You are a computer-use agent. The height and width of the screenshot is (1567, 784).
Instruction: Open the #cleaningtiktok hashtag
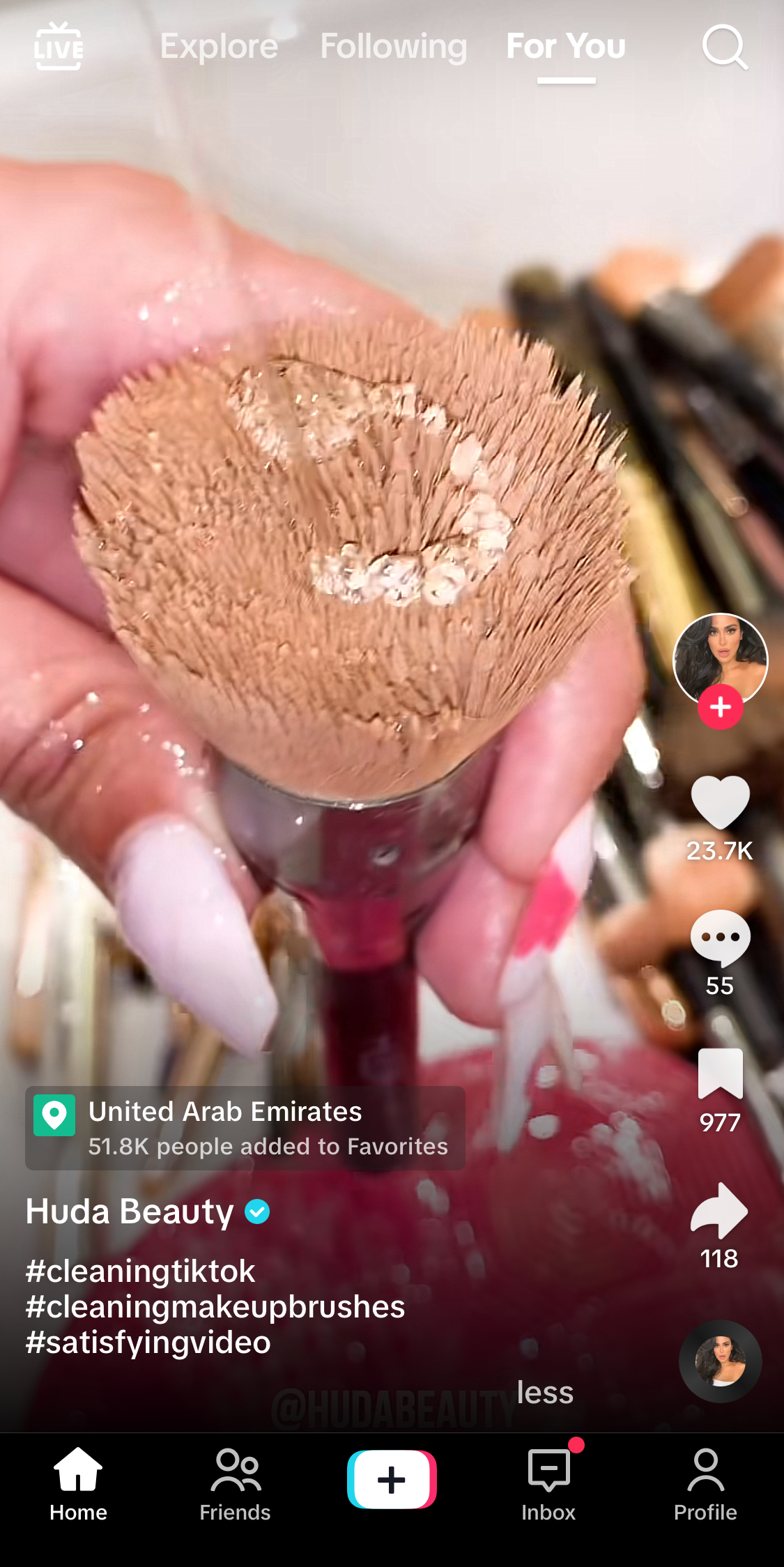[x=141, y=1271]
